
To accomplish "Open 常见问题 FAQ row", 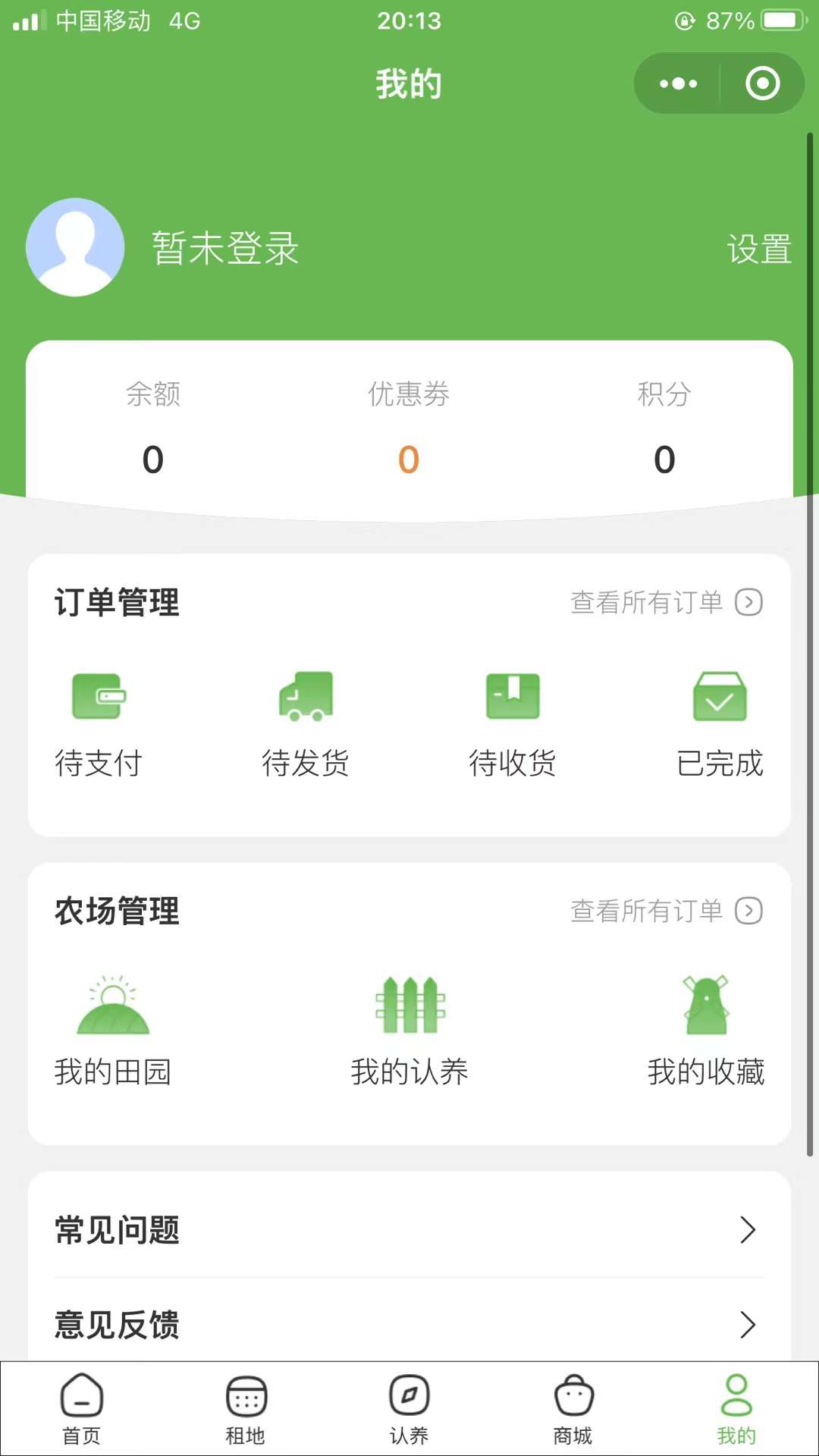I will click(x=409, y=1230).
